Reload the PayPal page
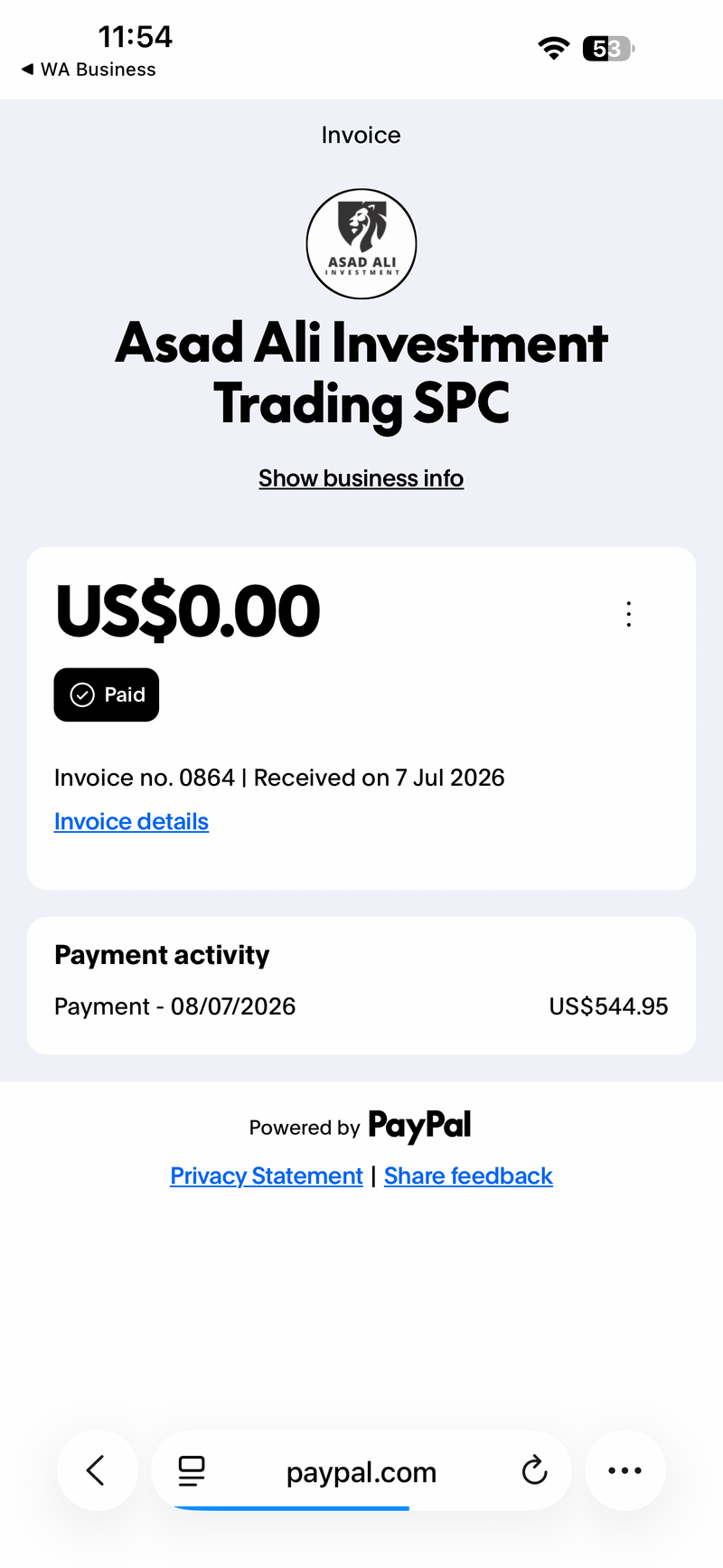Image resolution: width=723 pixels, height=1568 pixels. [535, 1471]
